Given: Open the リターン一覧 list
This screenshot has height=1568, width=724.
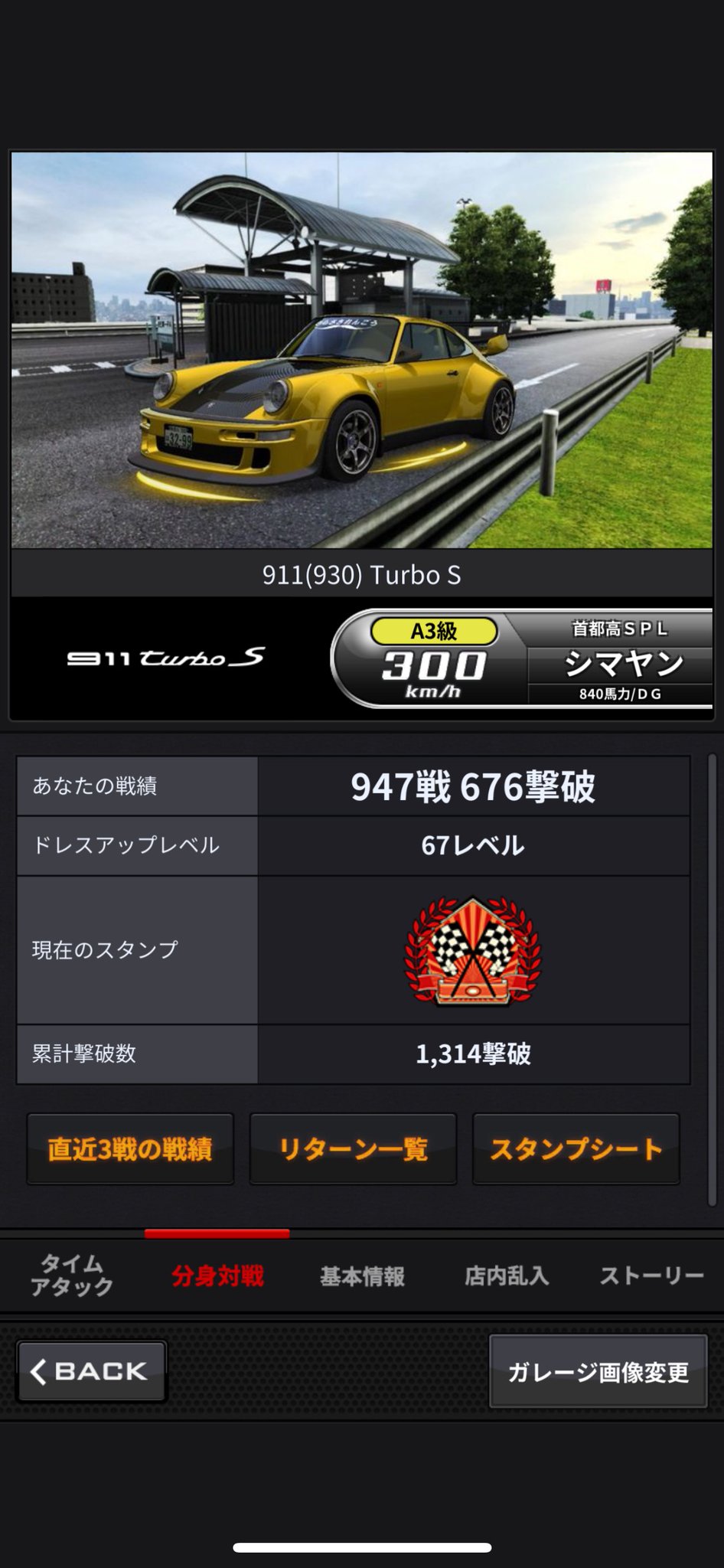Looking at the screenshot, I should (x=353, y=1148).
